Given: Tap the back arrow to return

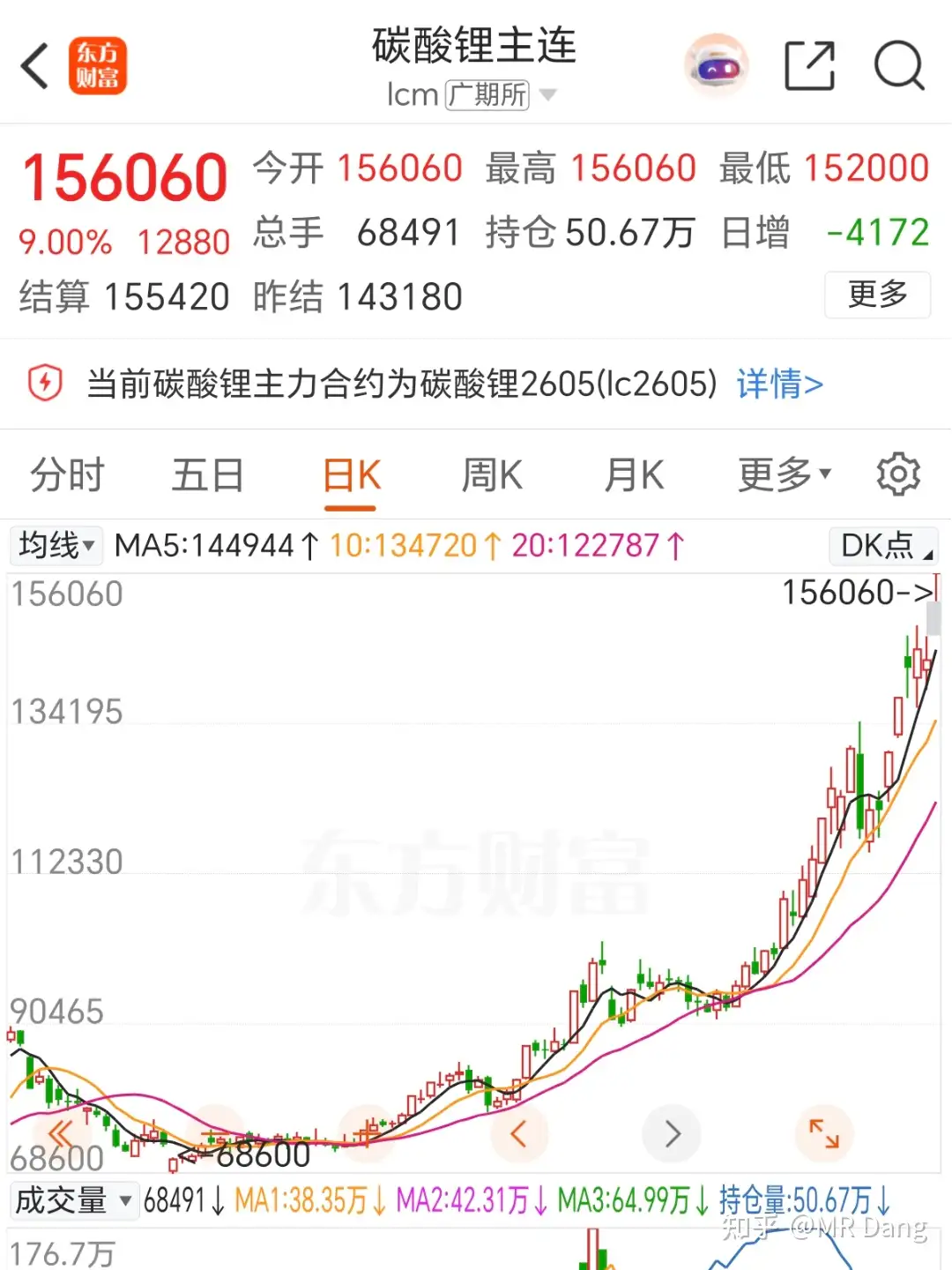Looking at the screenshot, I should [x=35, y=66].
